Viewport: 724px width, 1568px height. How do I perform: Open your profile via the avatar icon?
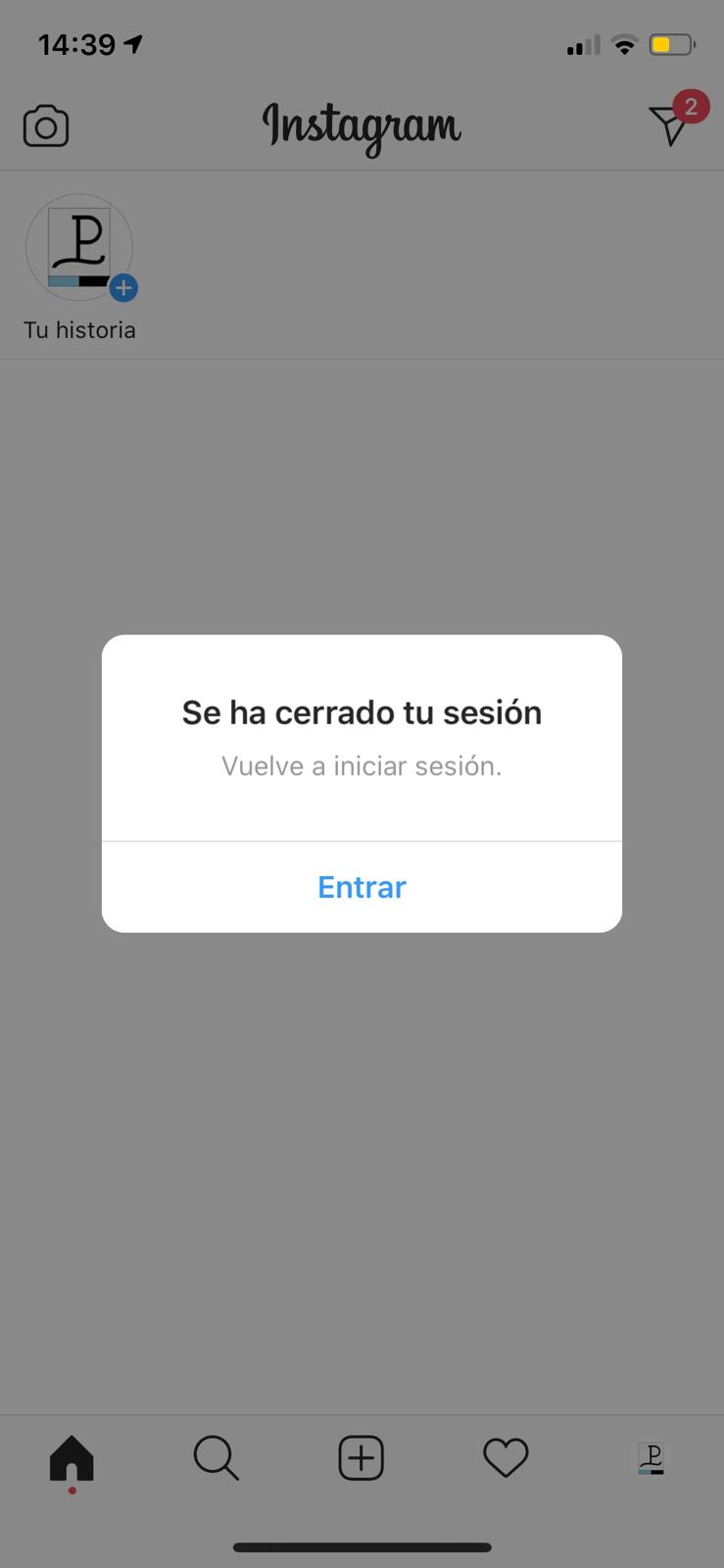[x=652, y=1458]
